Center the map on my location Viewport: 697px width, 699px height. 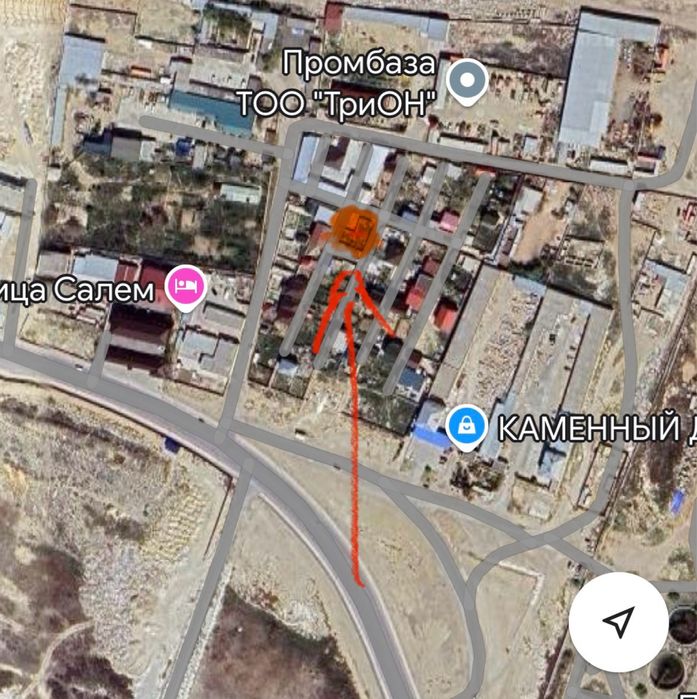point(618,621)
